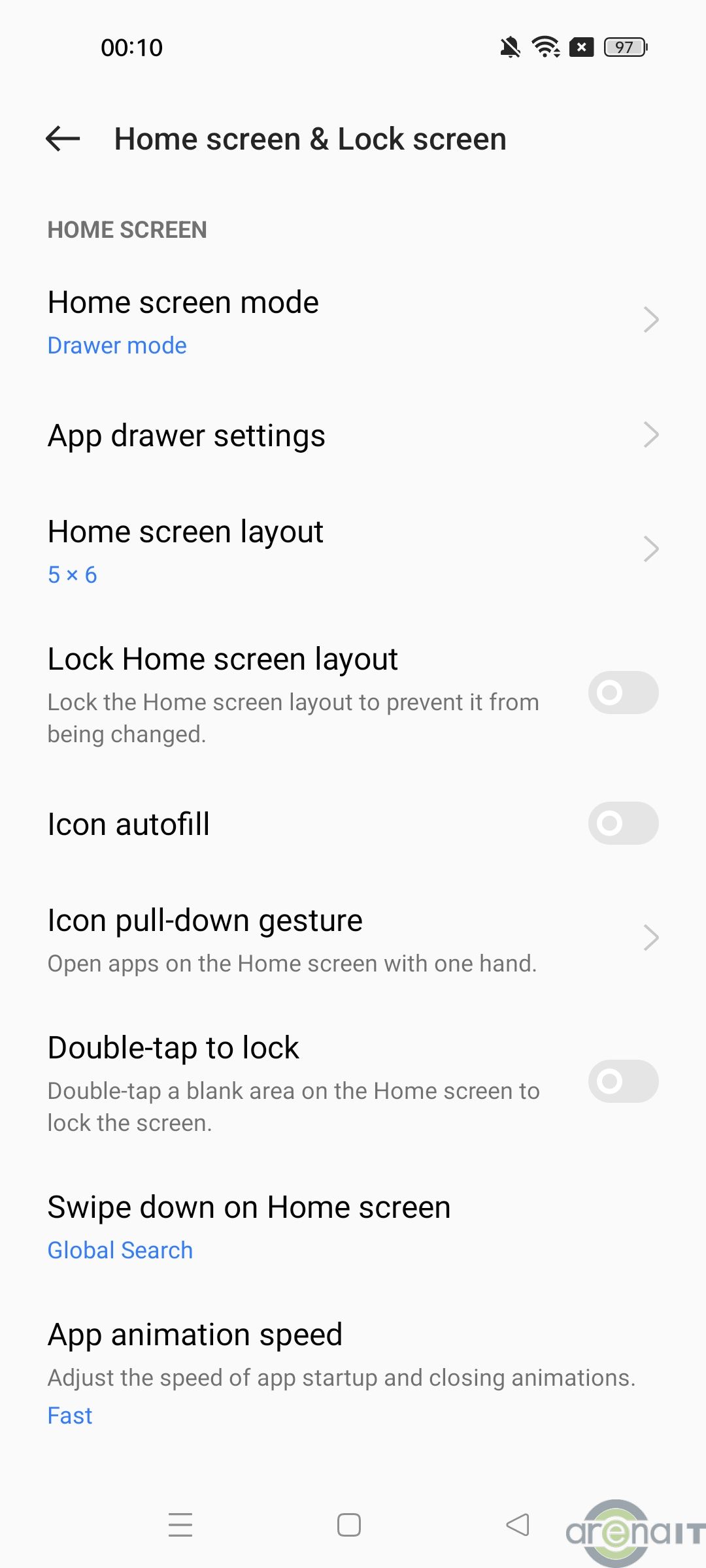706x1568 pixels.
Task: Open Home screen layout options
Action: pos(353,550)
